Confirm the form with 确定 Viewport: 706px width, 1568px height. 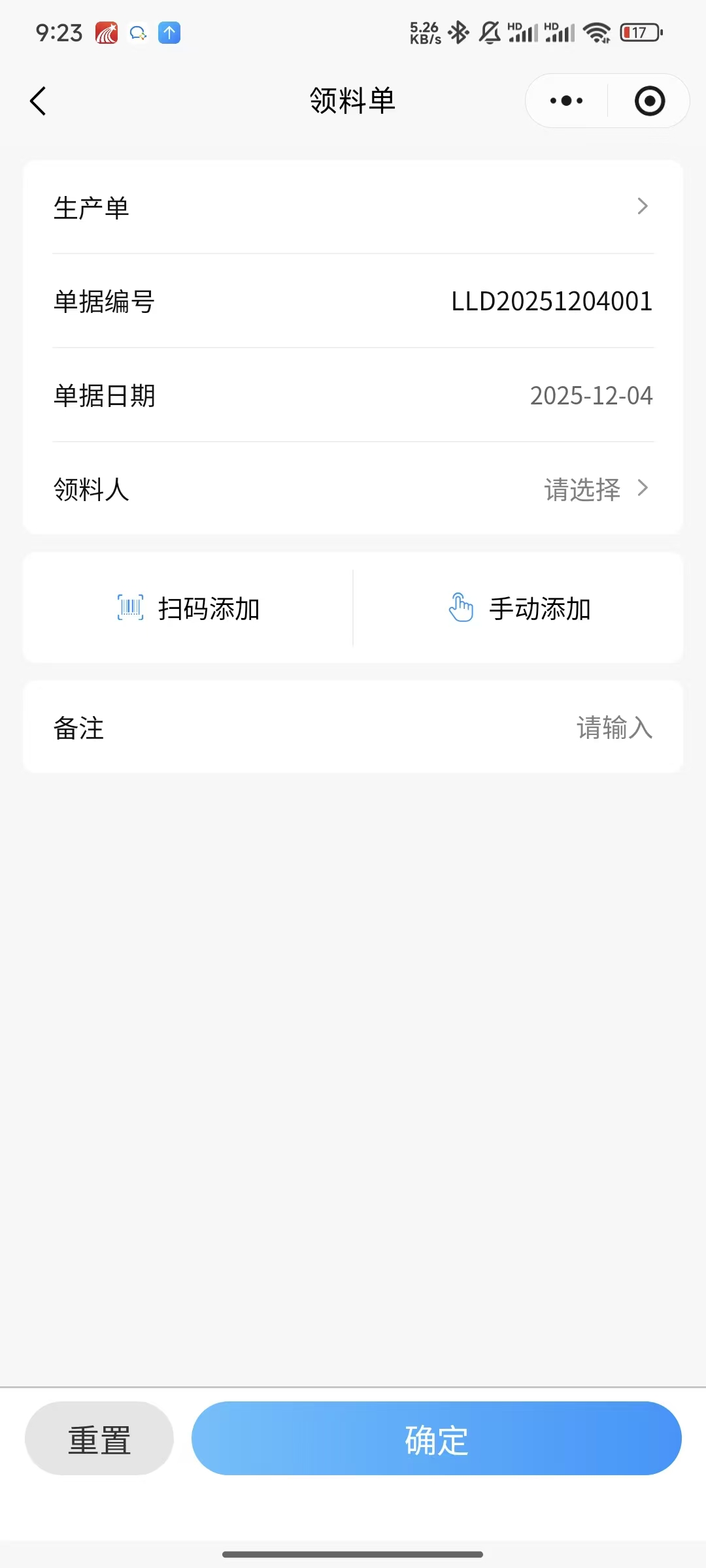tap(436, 1439)
